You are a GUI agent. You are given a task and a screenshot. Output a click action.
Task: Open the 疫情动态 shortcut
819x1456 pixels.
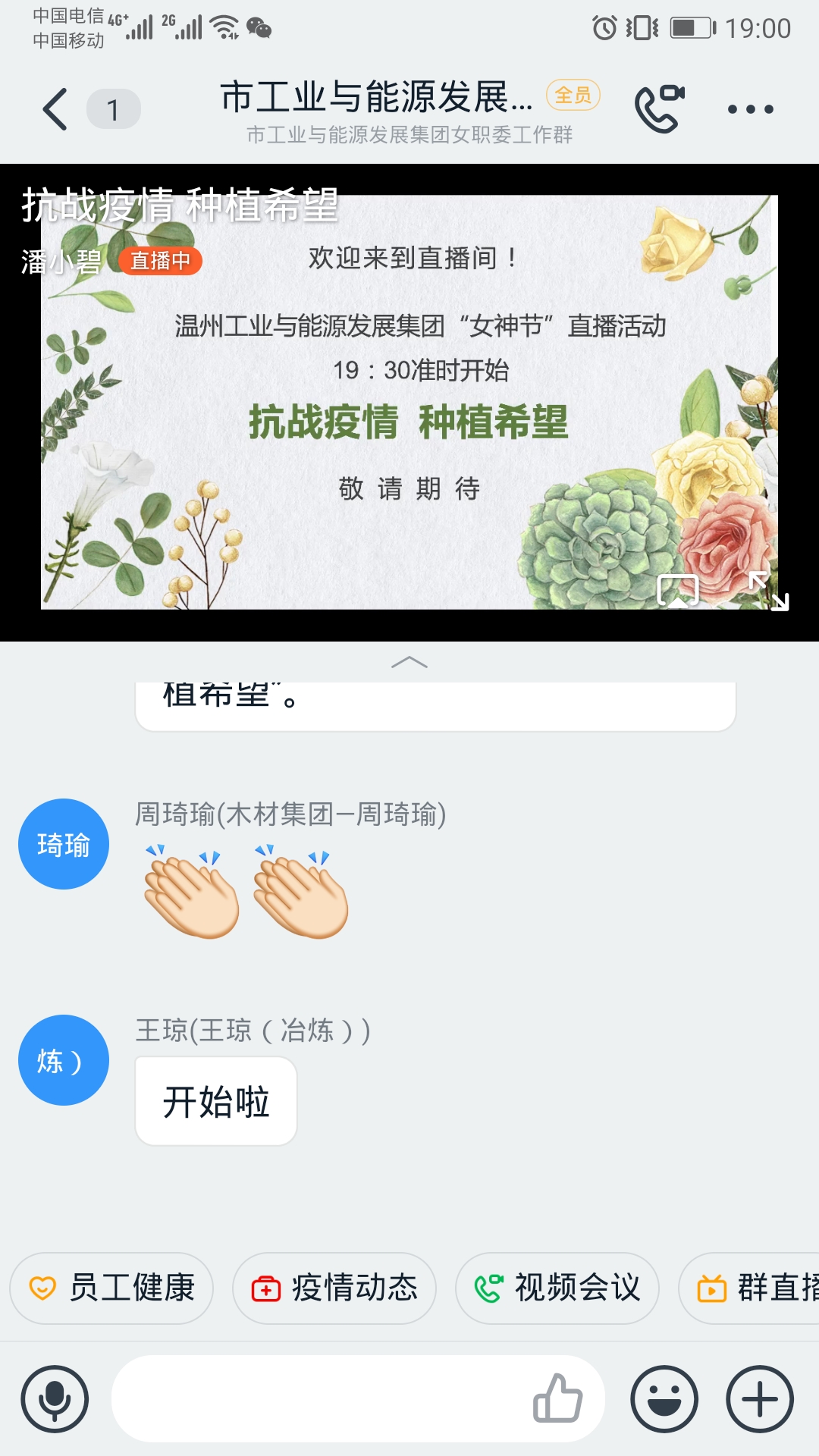(x=334, y=1288)
